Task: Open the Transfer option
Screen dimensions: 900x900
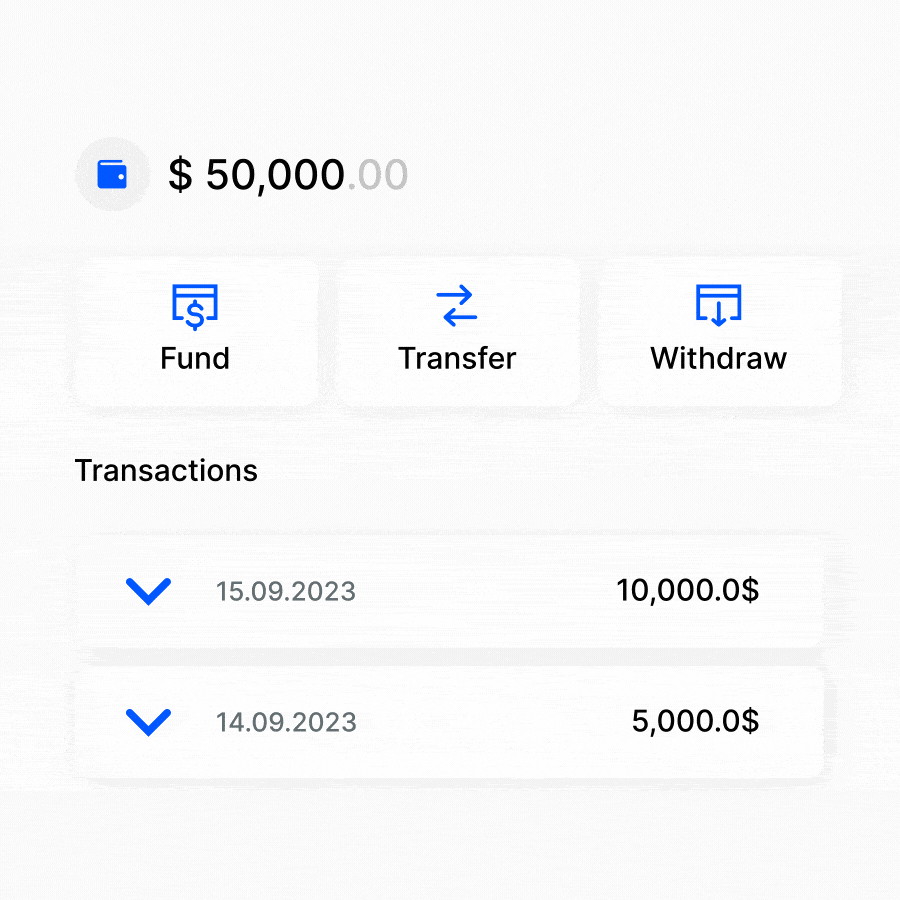Action: click(457, 331)
